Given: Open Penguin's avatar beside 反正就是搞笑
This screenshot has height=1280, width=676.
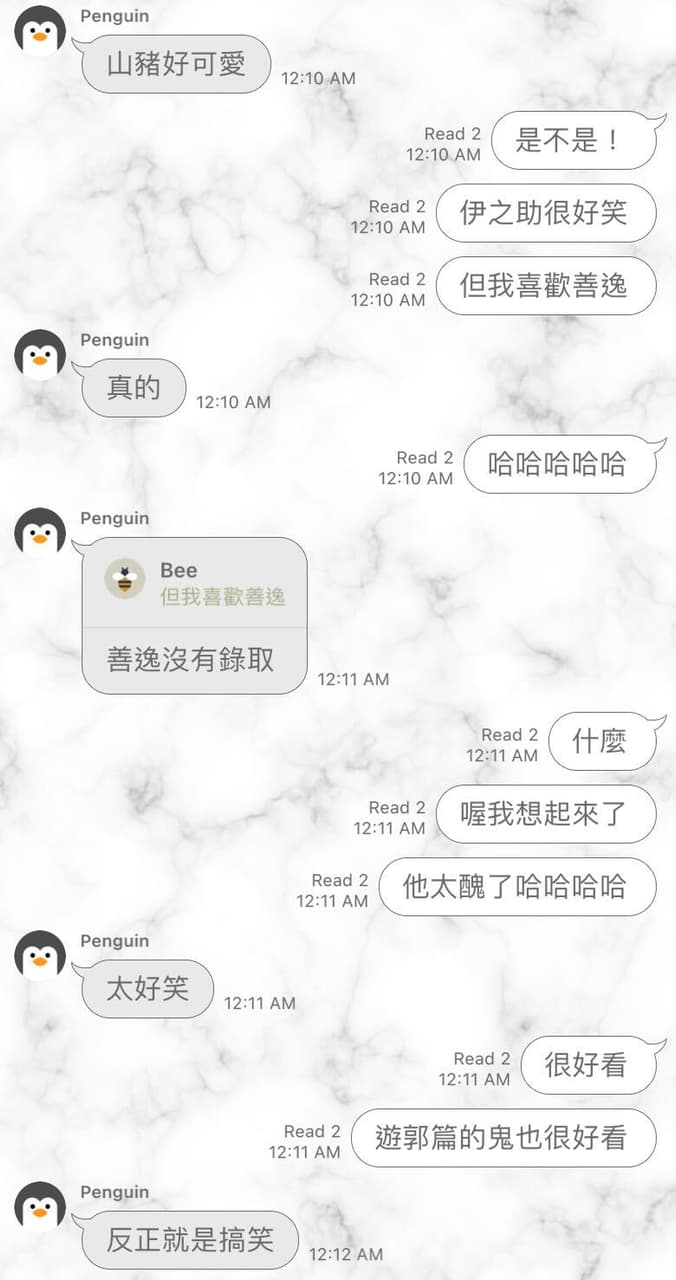Looking at the screenshot, I should point(40,1207).
